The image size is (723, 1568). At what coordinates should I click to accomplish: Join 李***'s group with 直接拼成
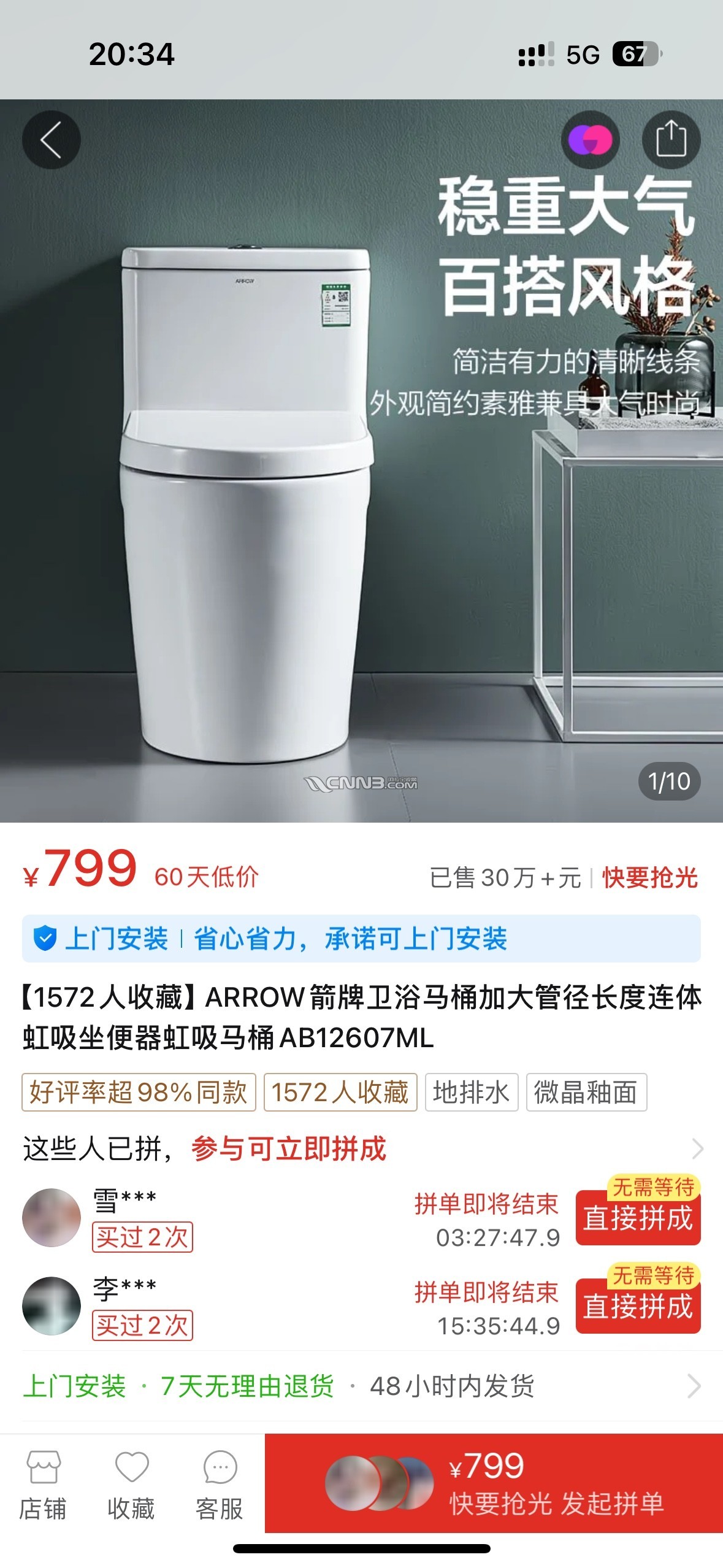point(638,1306)
